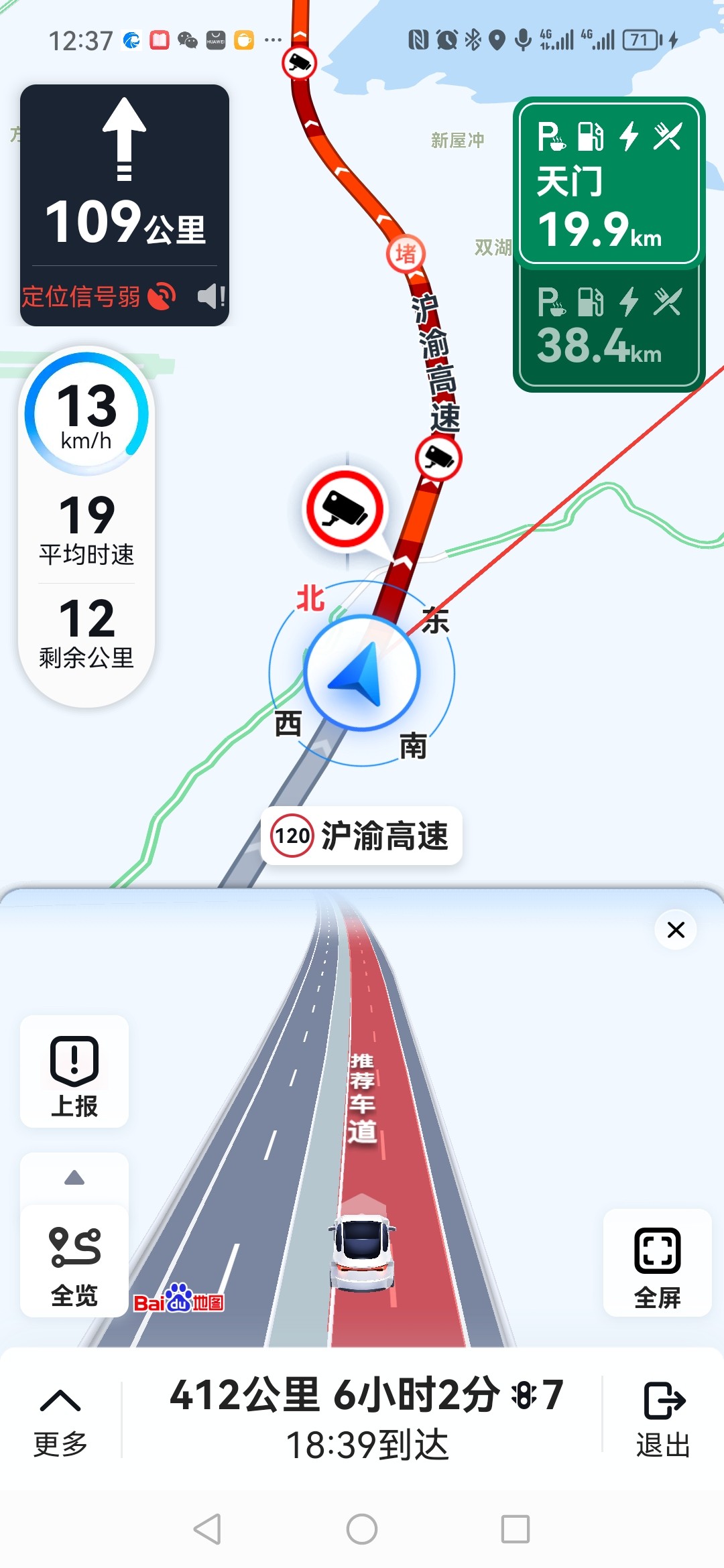The height and width of the screenshot is (1568, 724).
Task: Tap the muted speaker icon
Action: click(x=210, y=296)
